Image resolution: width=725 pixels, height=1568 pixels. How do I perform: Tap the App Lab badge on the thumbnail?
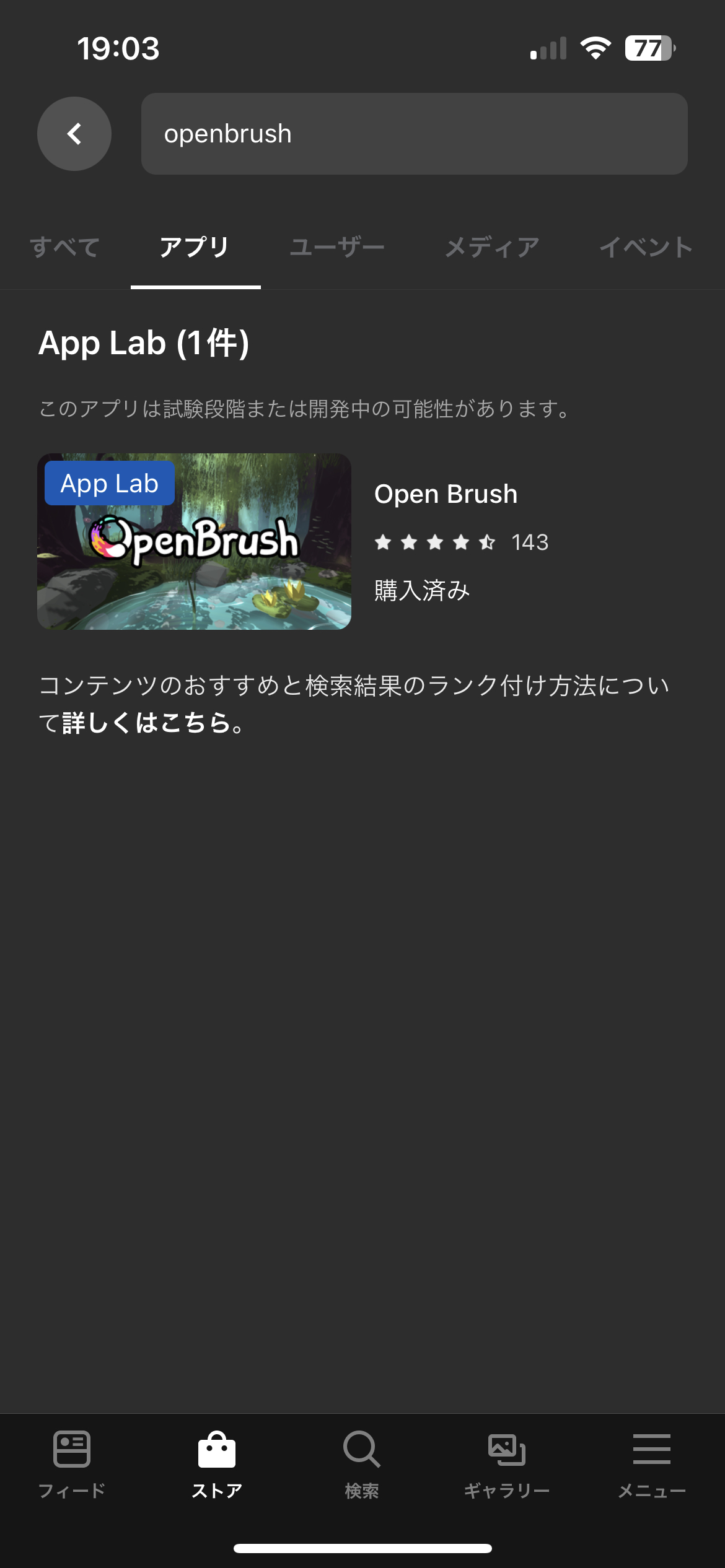pos(109,484)
